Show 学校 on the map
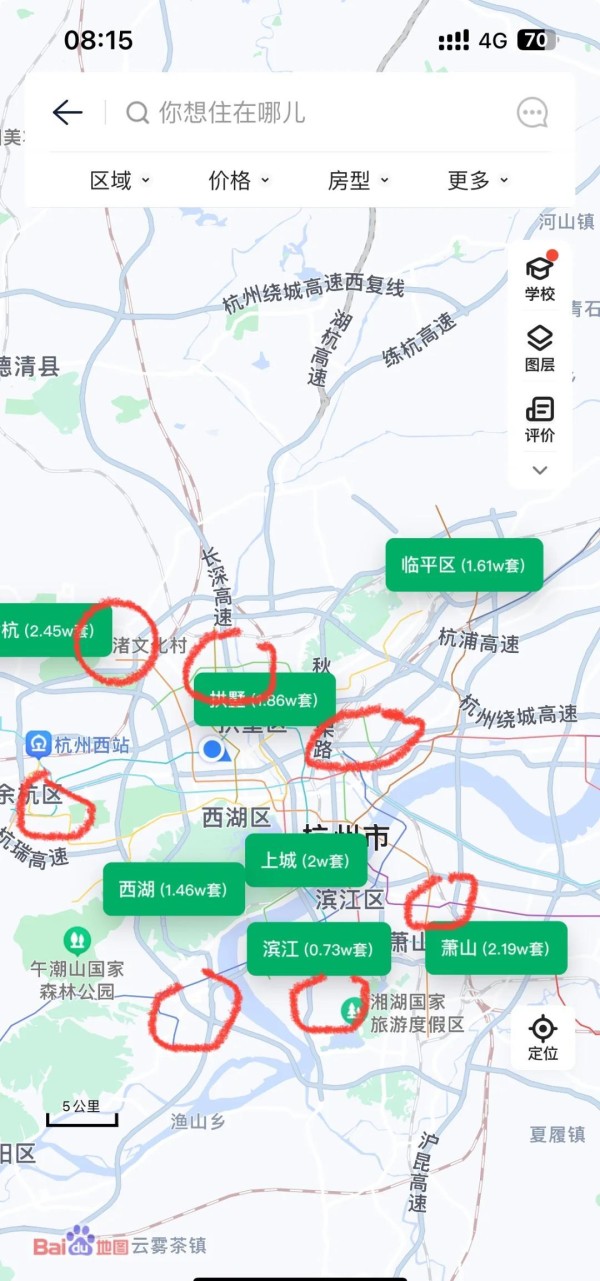 (x=540, y=278)
